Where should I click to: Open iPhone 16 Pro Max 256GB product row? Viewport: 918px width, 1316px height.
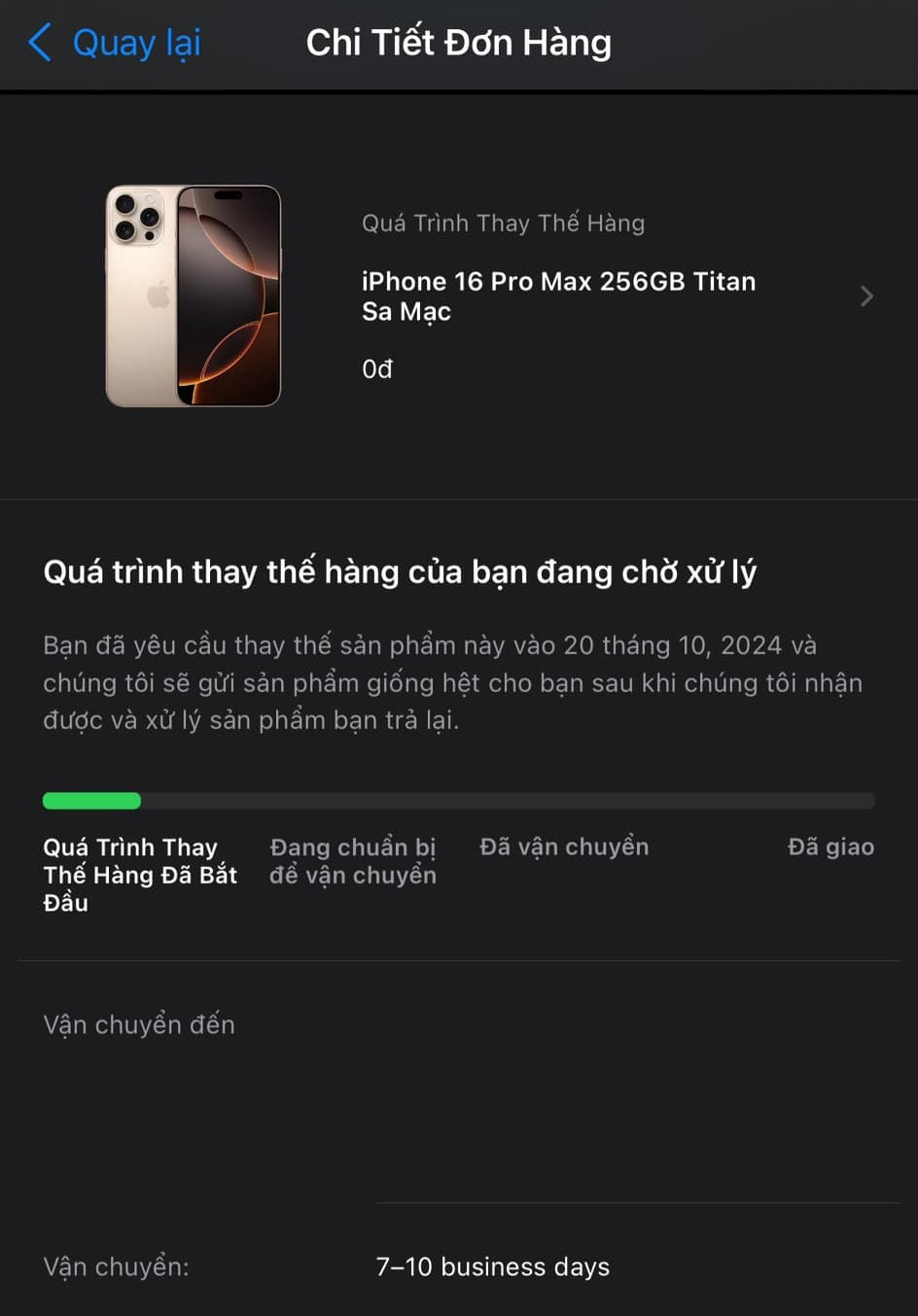558,295
